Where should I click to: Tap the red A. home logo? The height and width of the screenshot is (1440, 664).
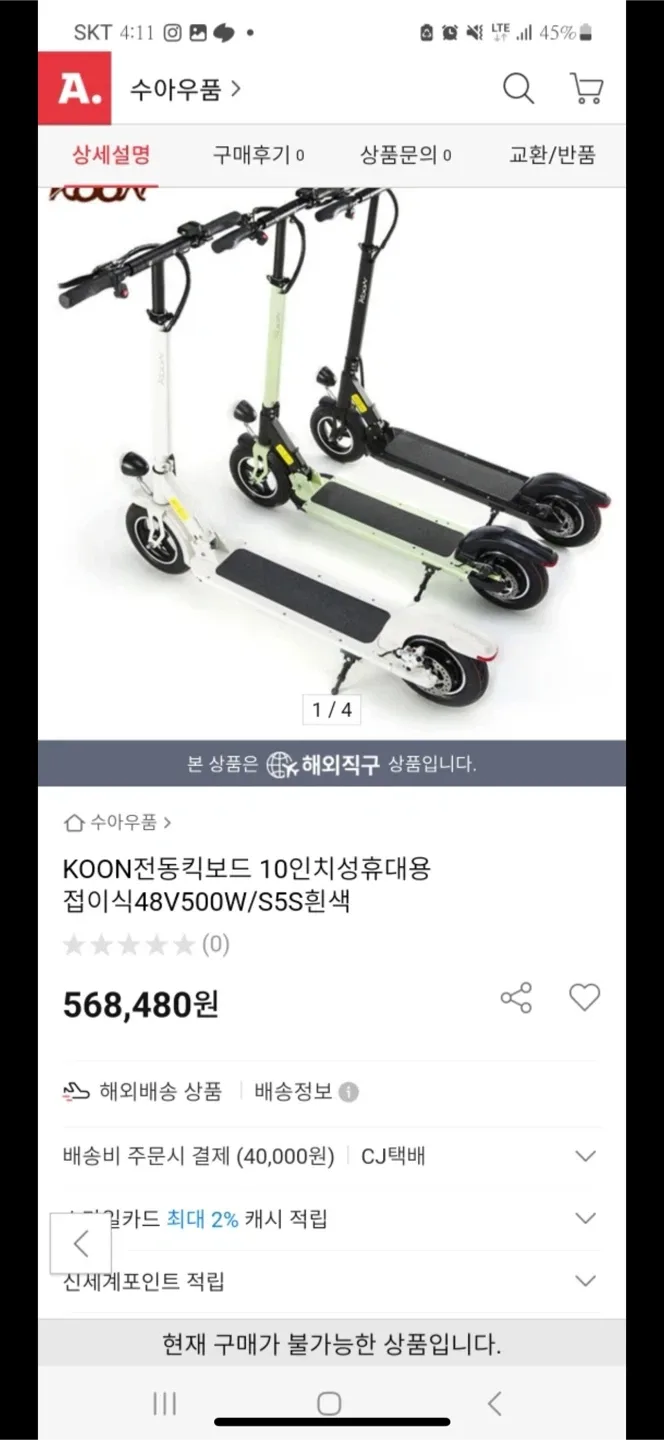tap(74, 89)
